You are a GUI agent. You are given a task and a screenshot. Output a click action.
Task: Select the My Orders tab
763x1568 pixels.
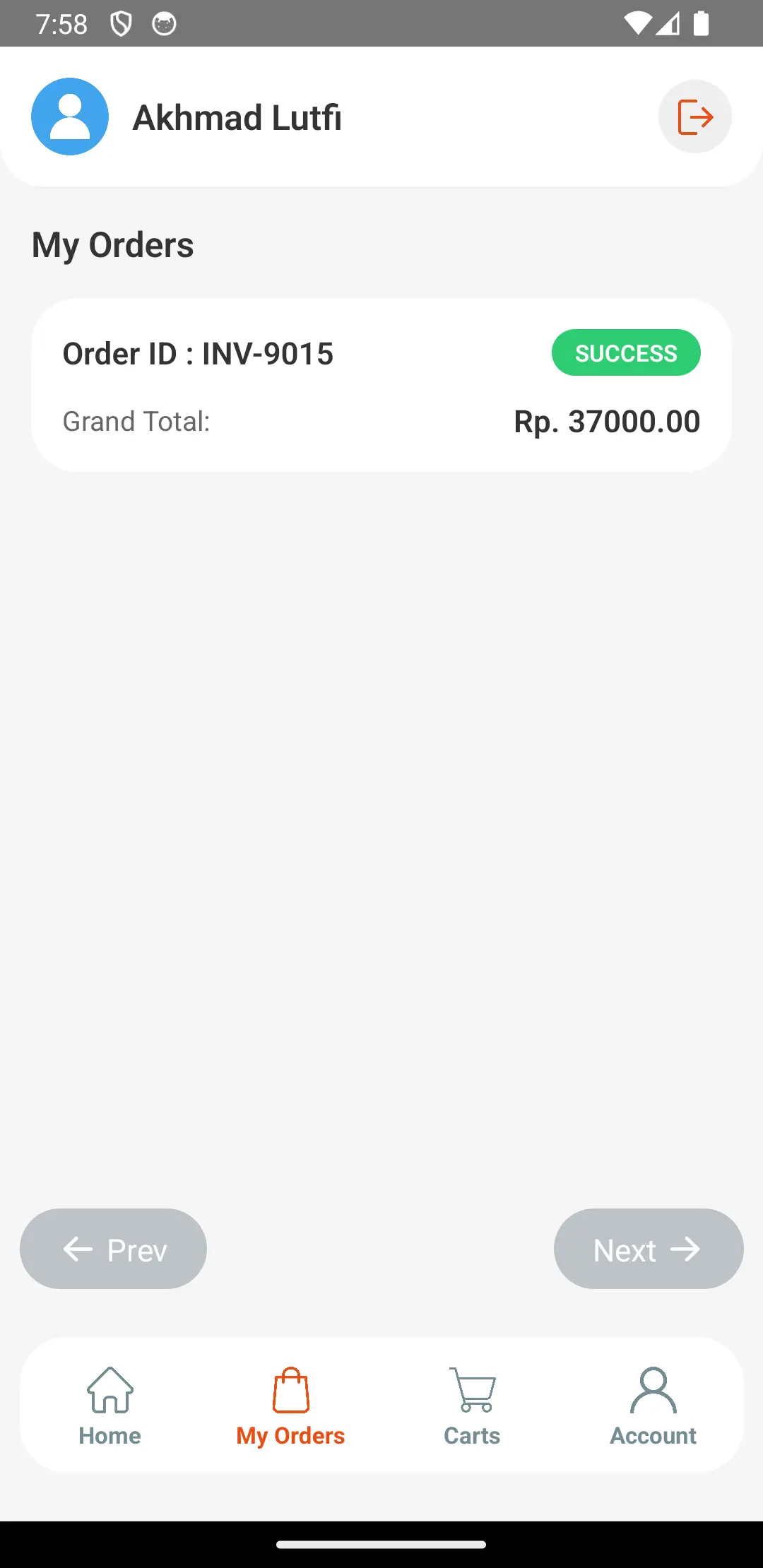290,1406
